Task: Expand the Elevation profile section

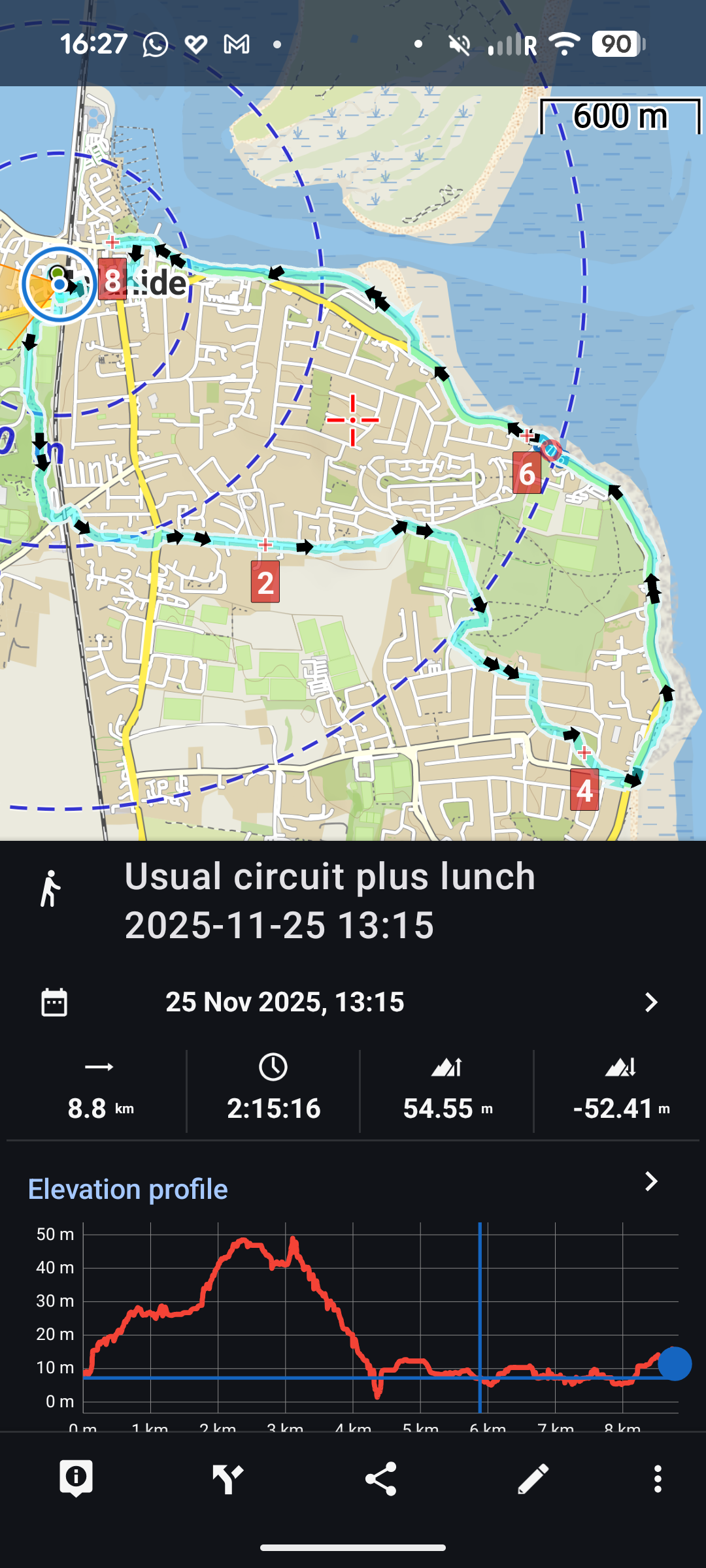Action: pos(650,1181)
